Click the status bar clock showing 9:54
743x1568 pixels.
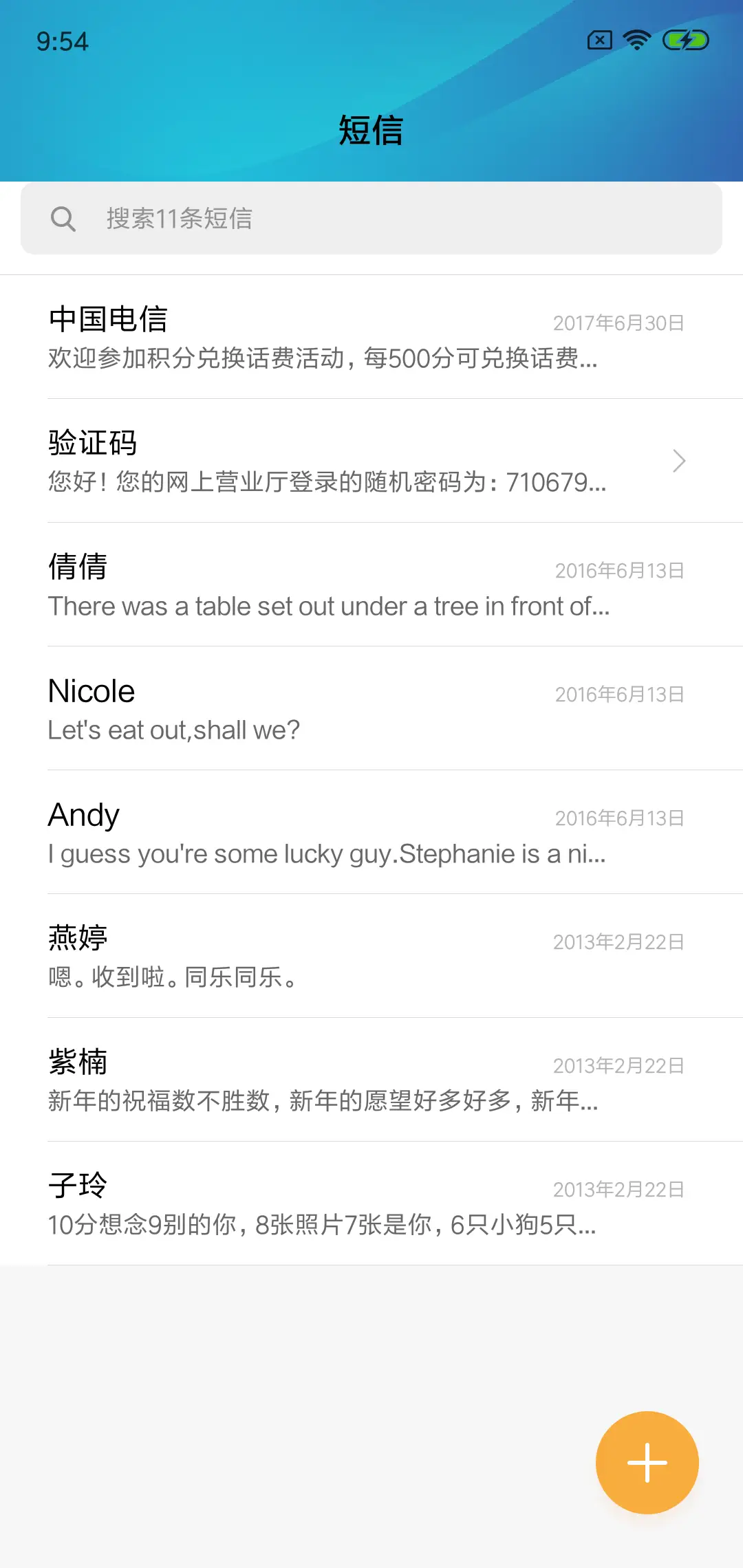coord(63,41)
